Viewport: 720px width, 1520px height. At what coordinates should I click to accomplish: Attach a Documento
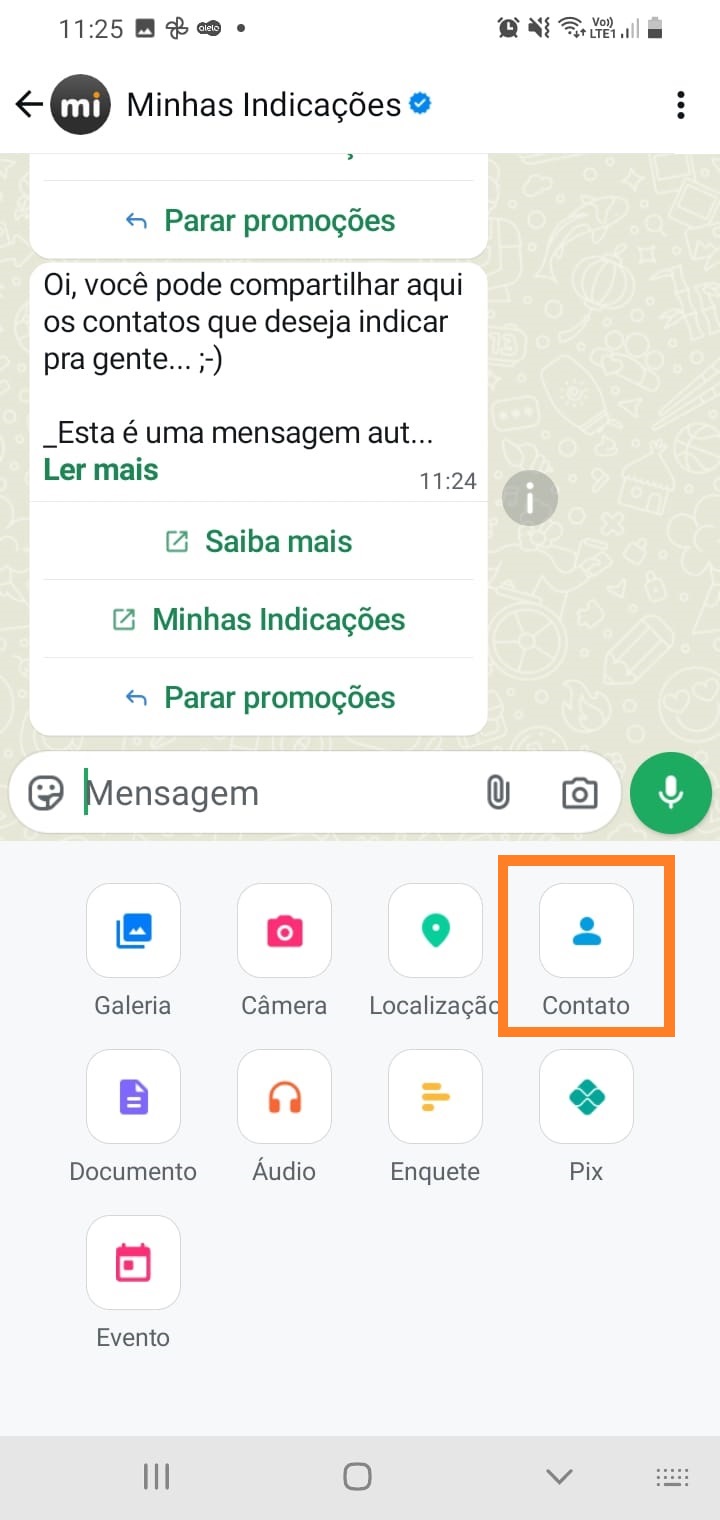[x=133, y=1115]
